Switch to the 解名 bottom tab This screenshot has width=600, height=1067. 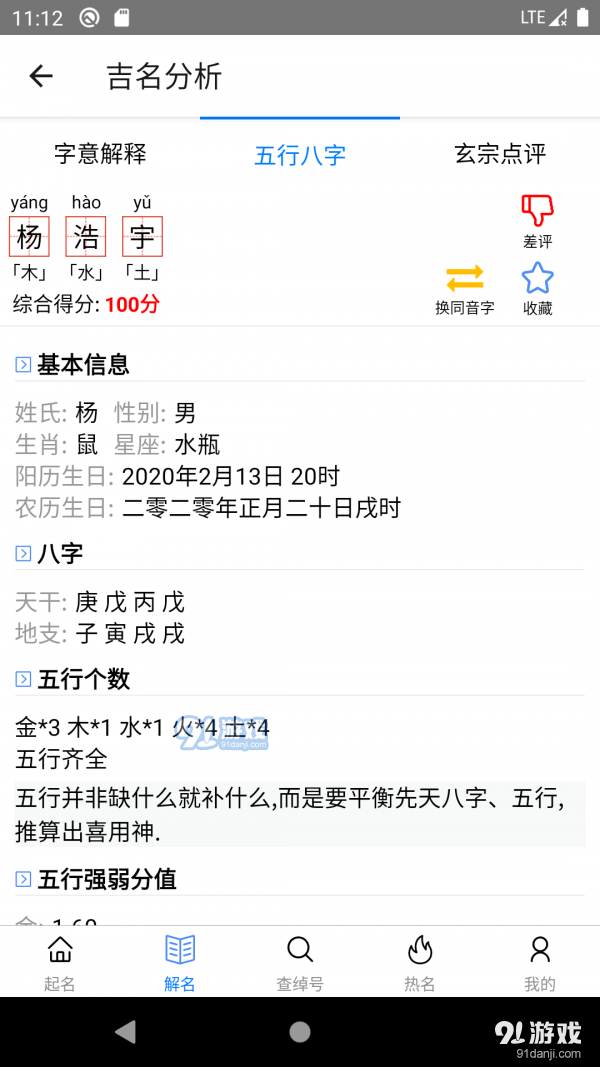click(180, 962)
